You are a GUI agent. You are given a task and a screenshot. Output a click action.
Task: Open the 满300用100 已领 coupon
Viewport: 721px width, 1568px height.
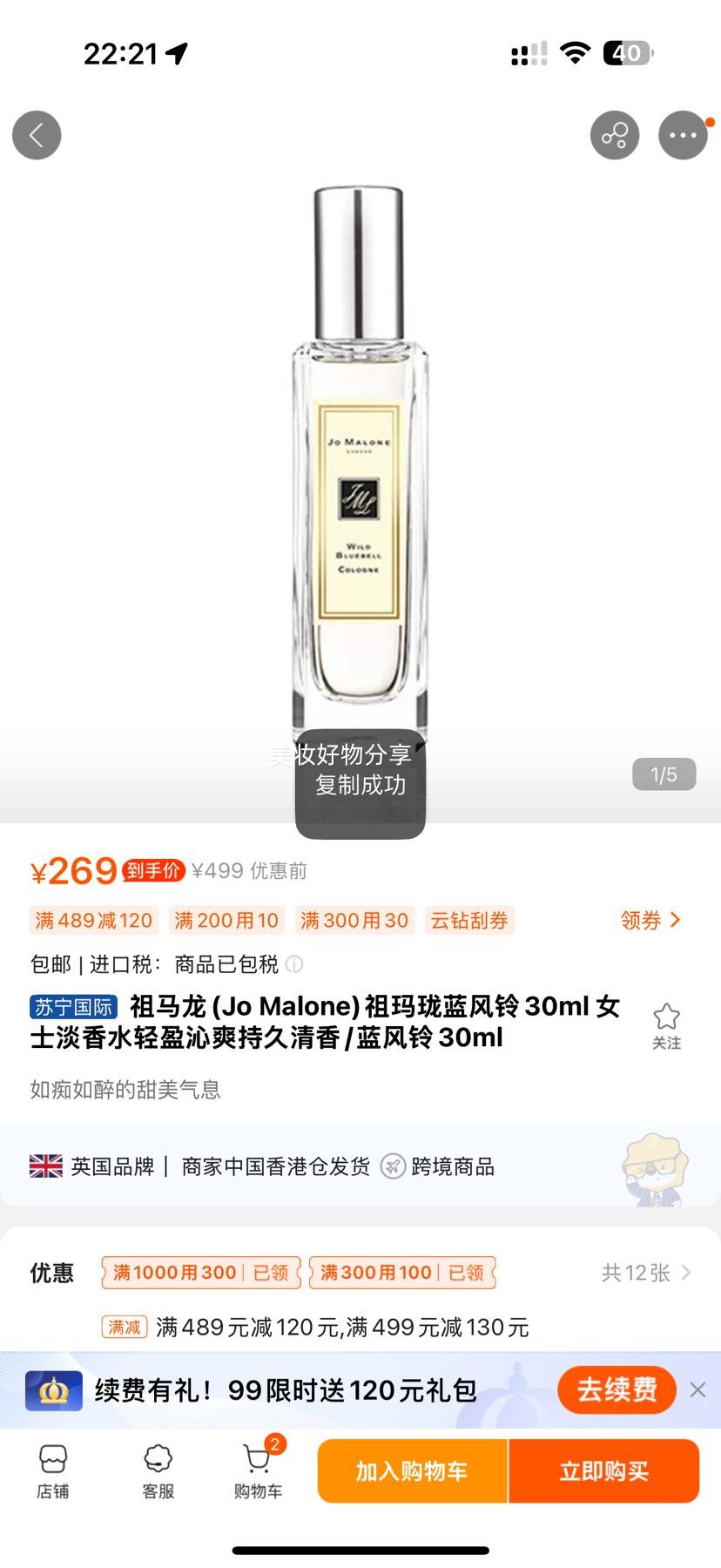point(402,1273)
